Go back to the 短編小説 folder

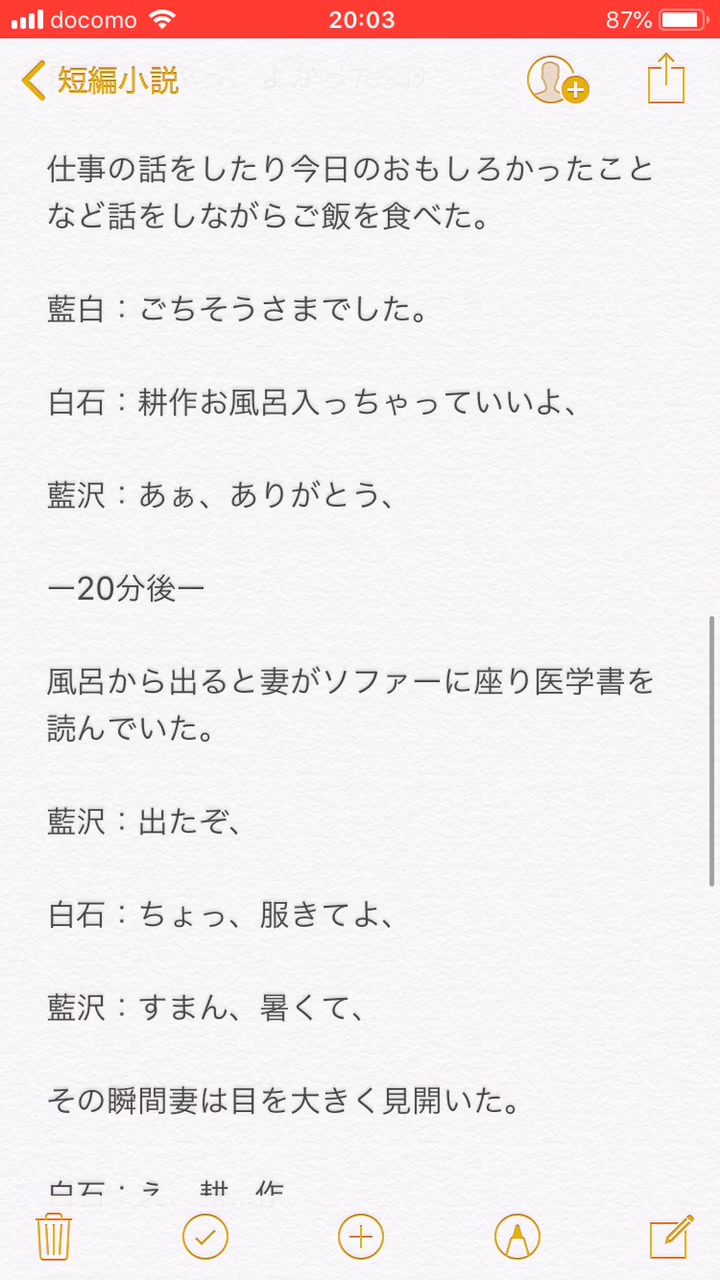tap(100, 80)
